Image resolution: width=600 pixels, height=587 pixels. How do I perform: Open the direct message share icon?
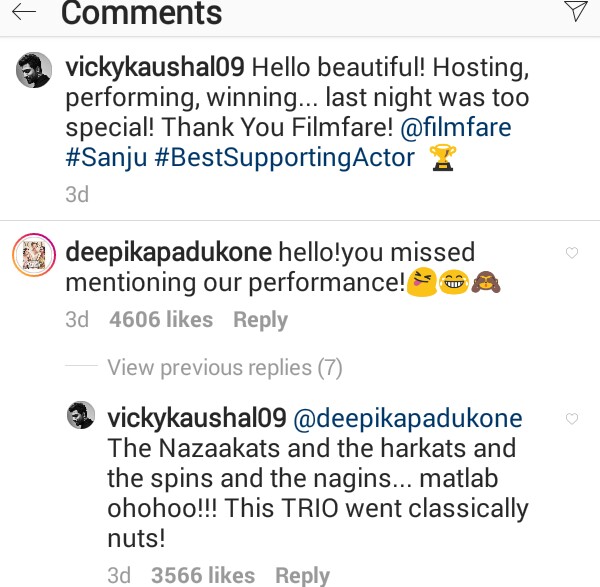(575, 11)
